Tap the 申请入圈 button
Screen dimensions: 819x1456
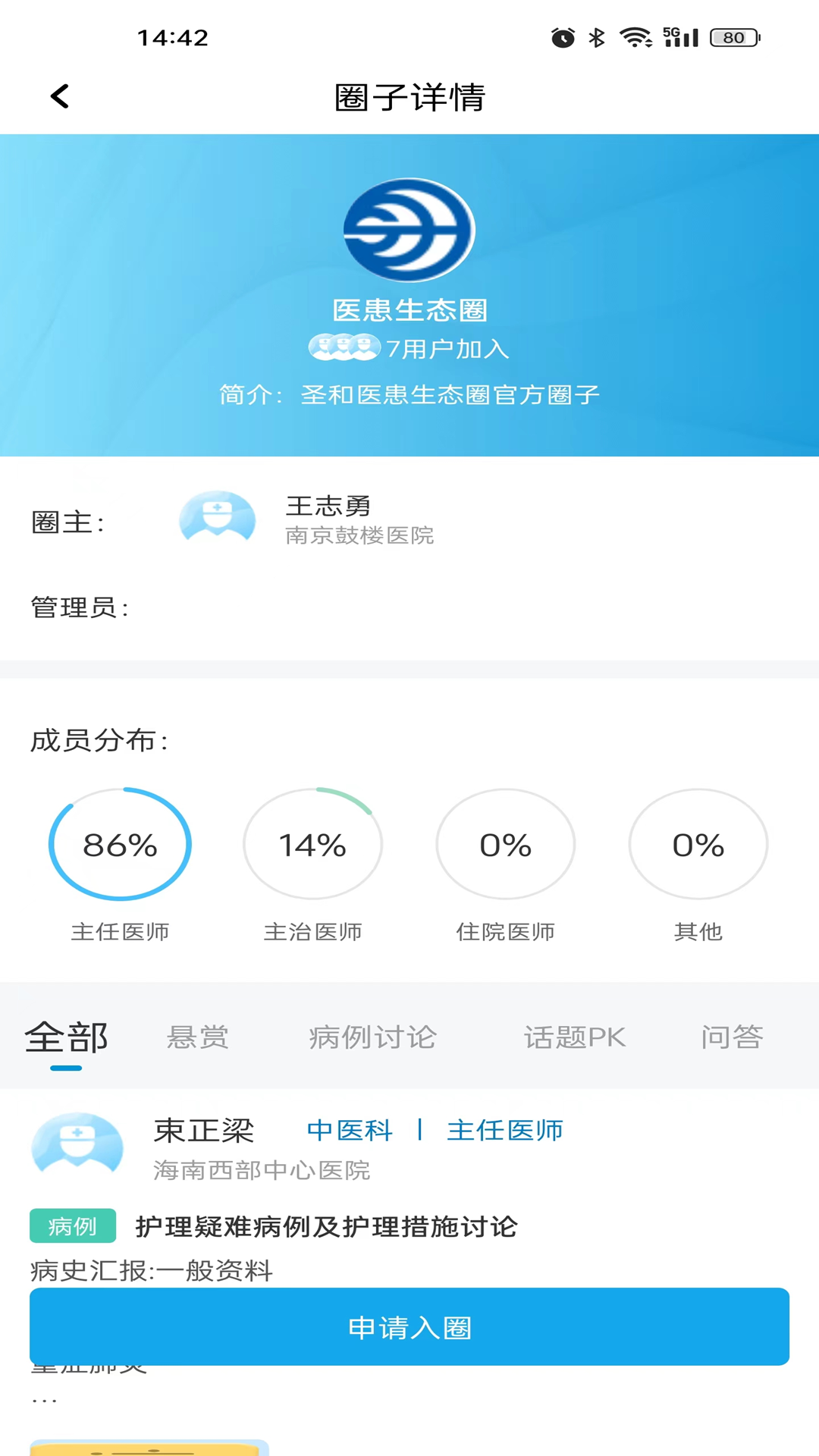[409, 1327]
